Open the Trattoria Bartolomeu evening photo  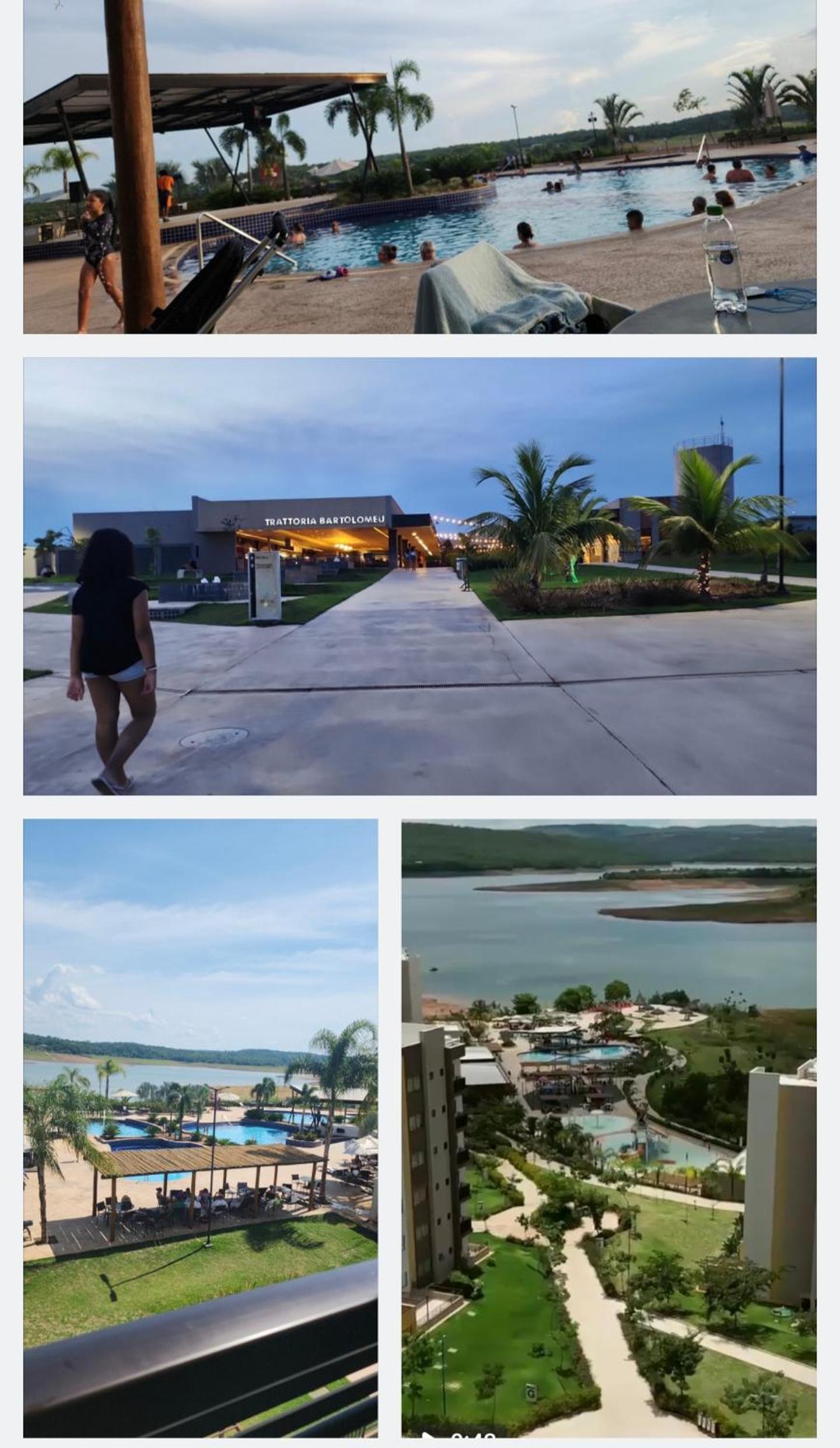coord(419,576)
